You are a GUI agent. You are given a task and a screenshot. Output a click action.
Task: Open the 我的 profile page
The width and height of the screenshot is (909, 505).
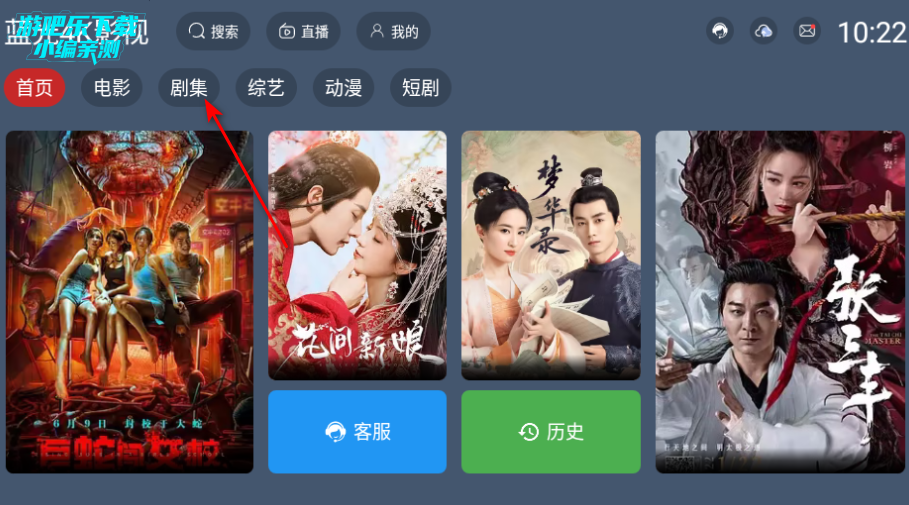click(393, 31)
